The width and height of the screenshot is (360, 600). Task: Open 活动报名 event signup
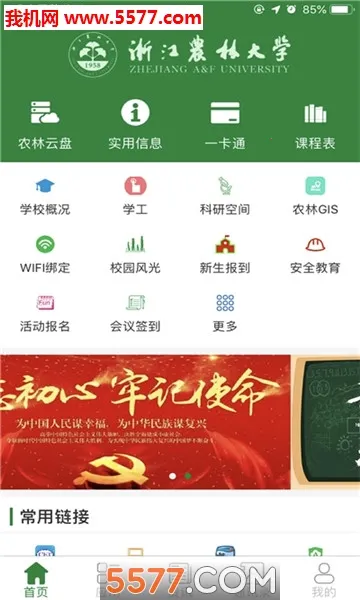[x=45, y=313]
